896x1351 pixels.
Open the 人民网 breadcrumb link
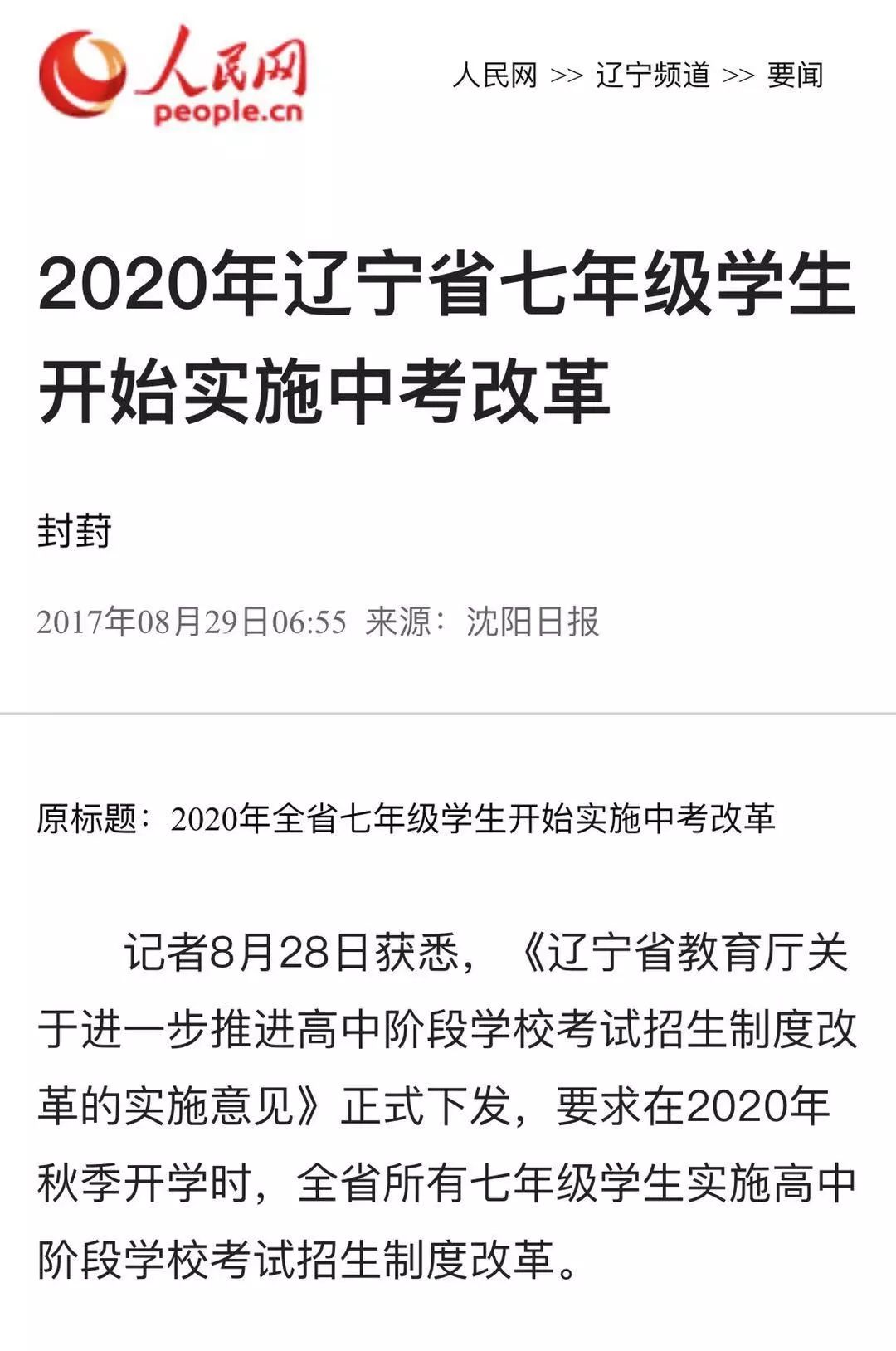click(494, 76)
